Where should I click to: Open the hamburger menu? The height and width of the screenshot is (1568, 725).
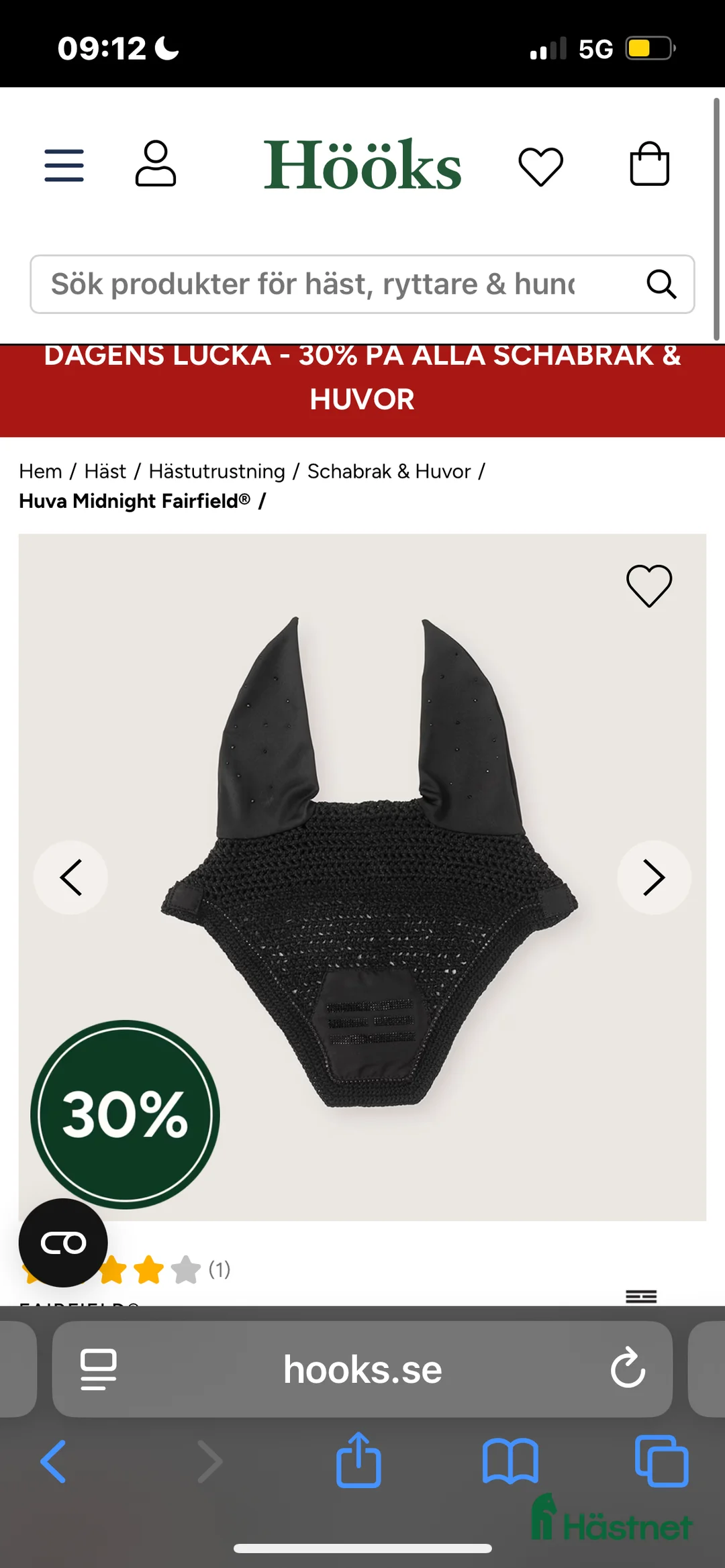click(64, 165)
